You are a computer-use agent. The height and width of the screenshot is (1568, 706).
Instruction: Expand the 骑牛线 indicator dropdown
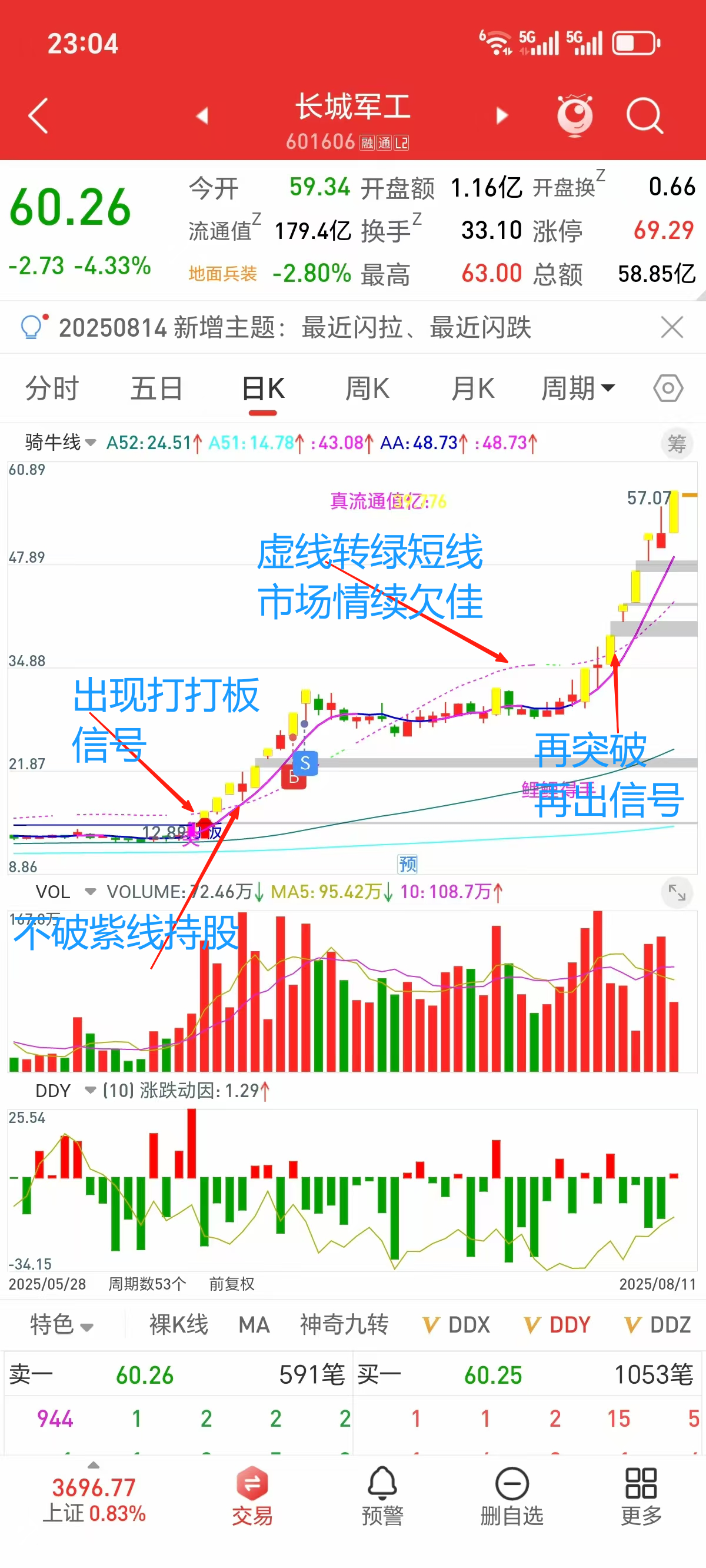click(61, 443)
